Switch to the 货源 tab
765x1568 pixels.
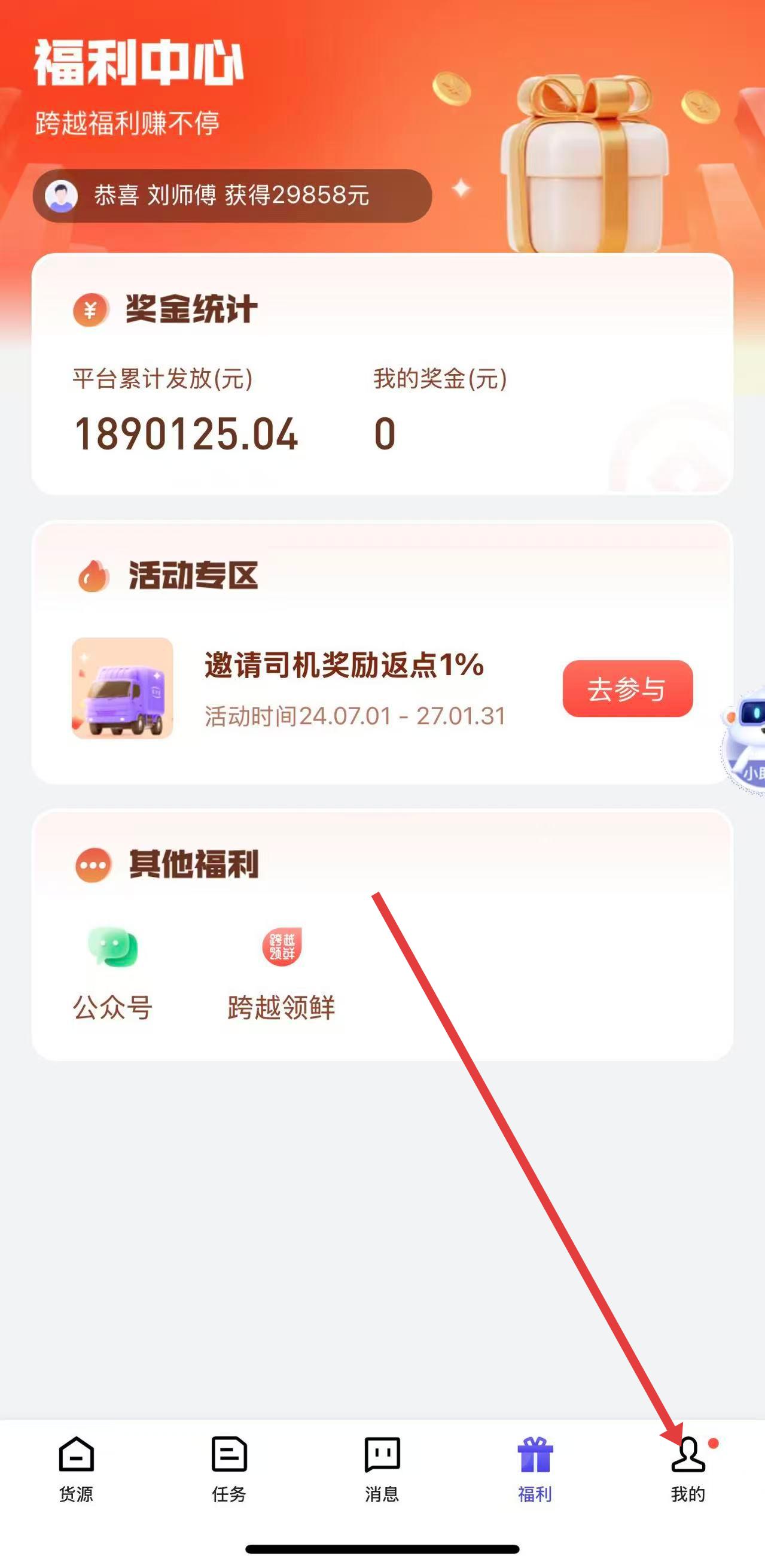click(76, 1468)
